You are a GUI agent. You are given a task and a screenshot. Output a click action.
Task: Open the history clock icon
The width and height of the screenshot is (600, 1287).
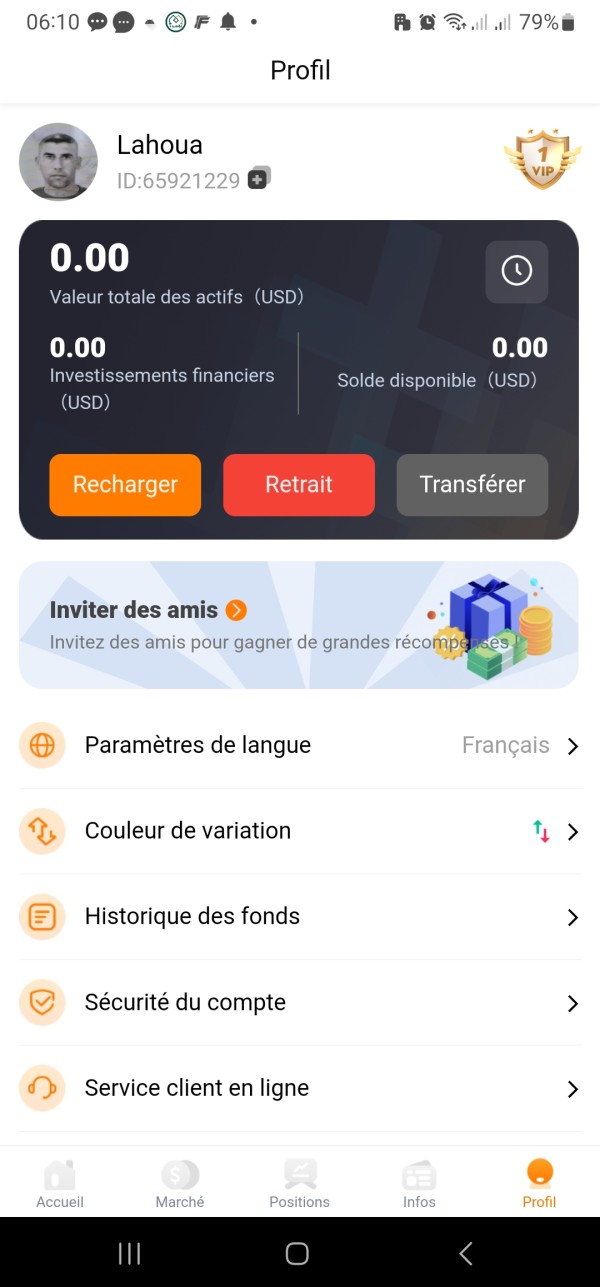point(516,271)
